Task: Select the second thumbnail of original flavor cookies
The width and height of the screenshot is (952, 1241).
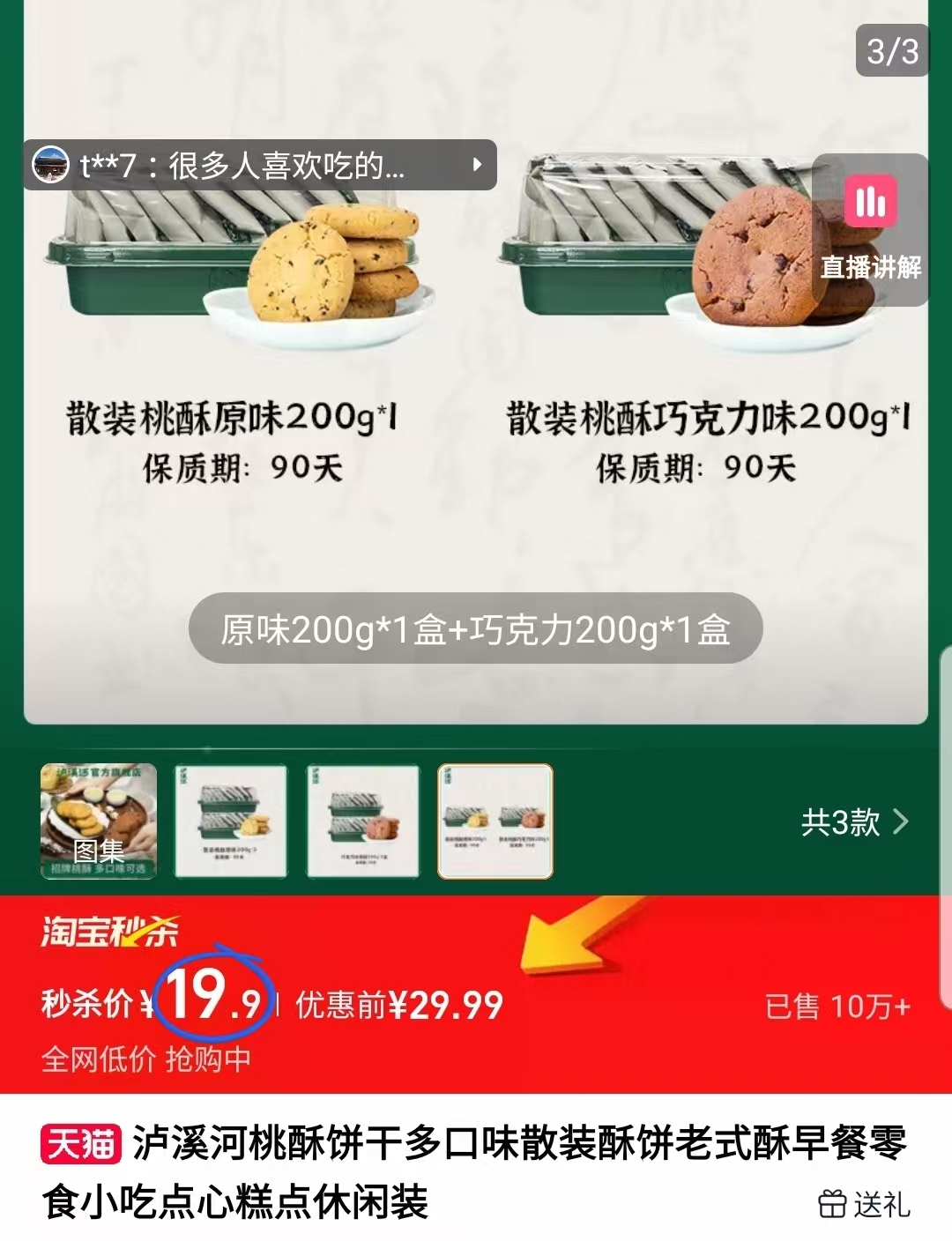Action: click(231, 821)
